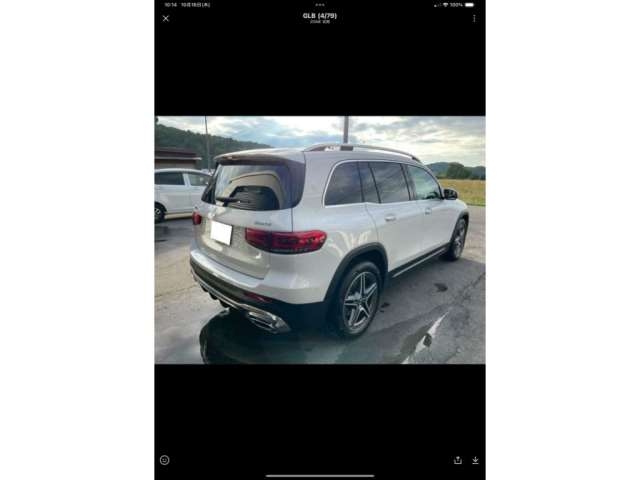Open the overflow menu
The image size is (640, 480).
pyautogui.click(x=474, y=18)
